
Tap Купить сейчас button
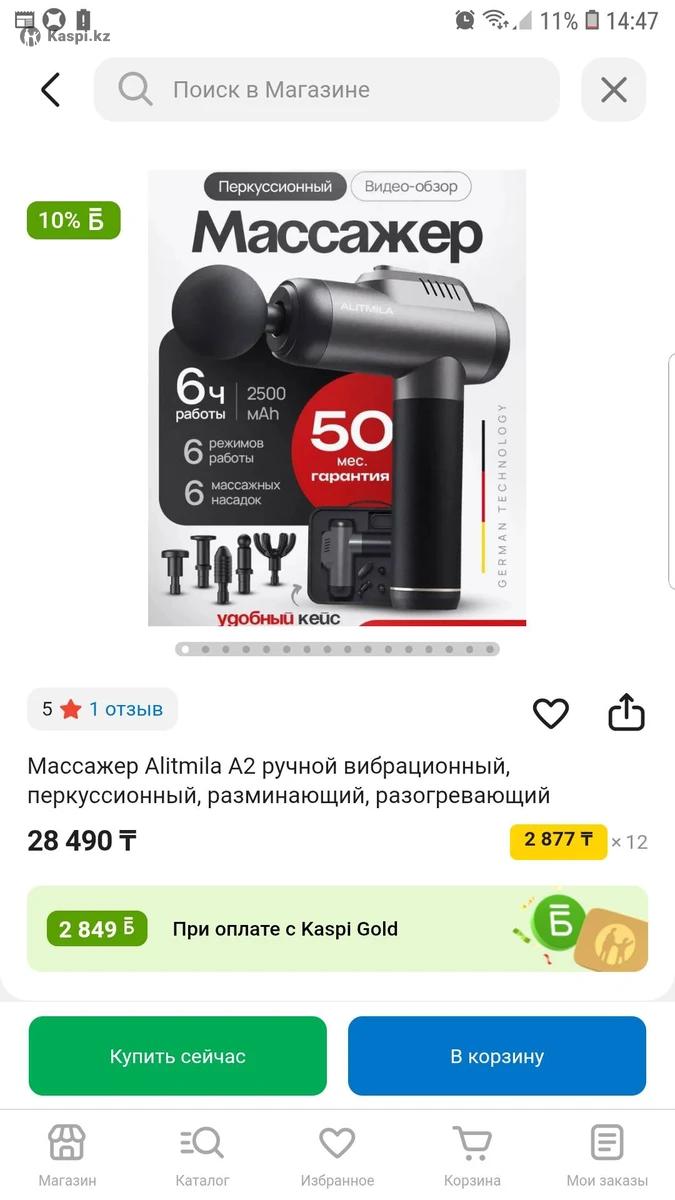(x=178, y=1056)
